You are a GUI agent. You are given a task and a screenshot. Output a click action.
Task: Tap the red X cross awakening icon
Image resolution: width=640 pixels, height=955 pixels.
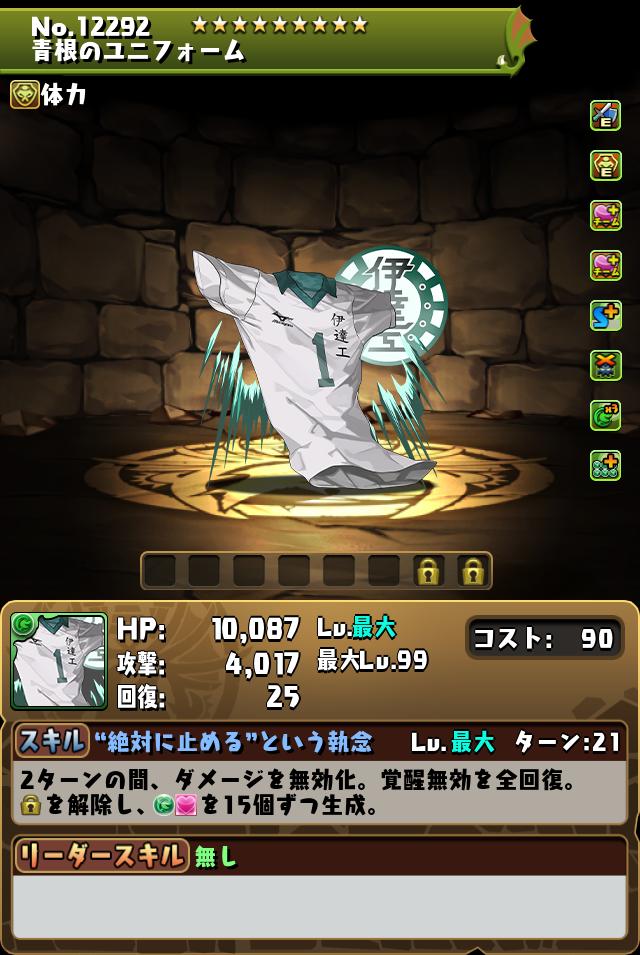[x=605, y=365]
